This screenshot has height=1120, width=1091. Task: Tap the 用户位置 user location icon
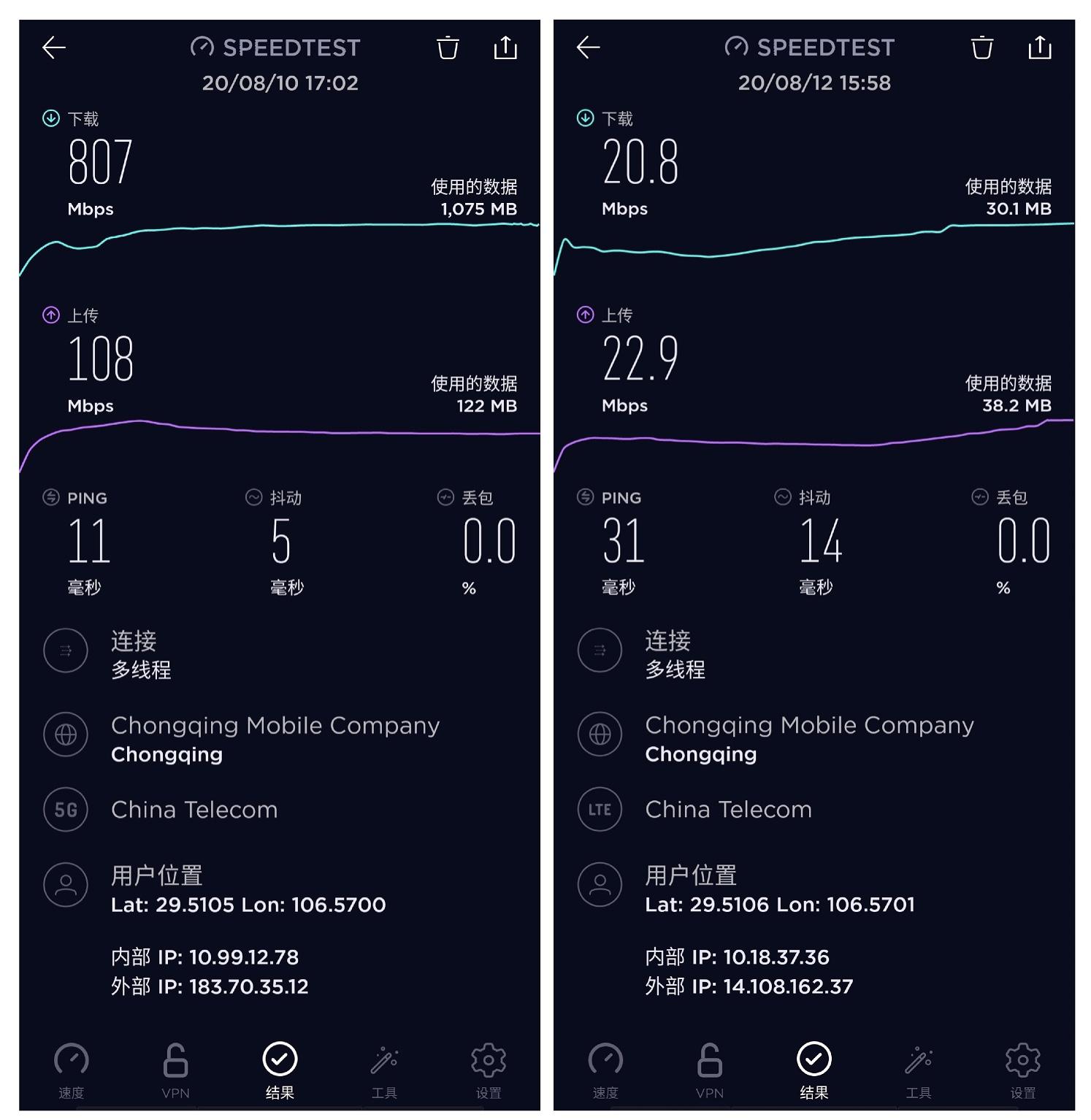[x=66, y=884]
